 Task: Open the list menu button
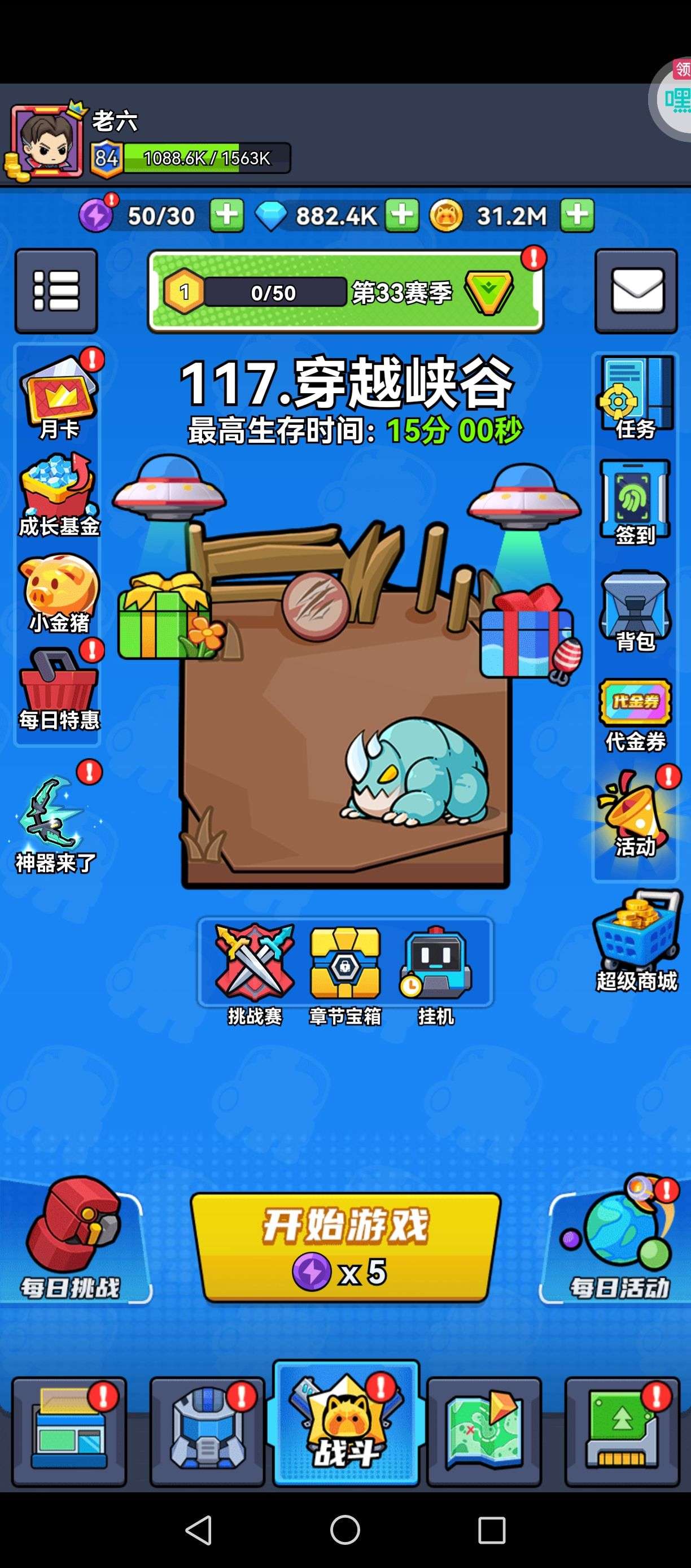coord(56,291)
